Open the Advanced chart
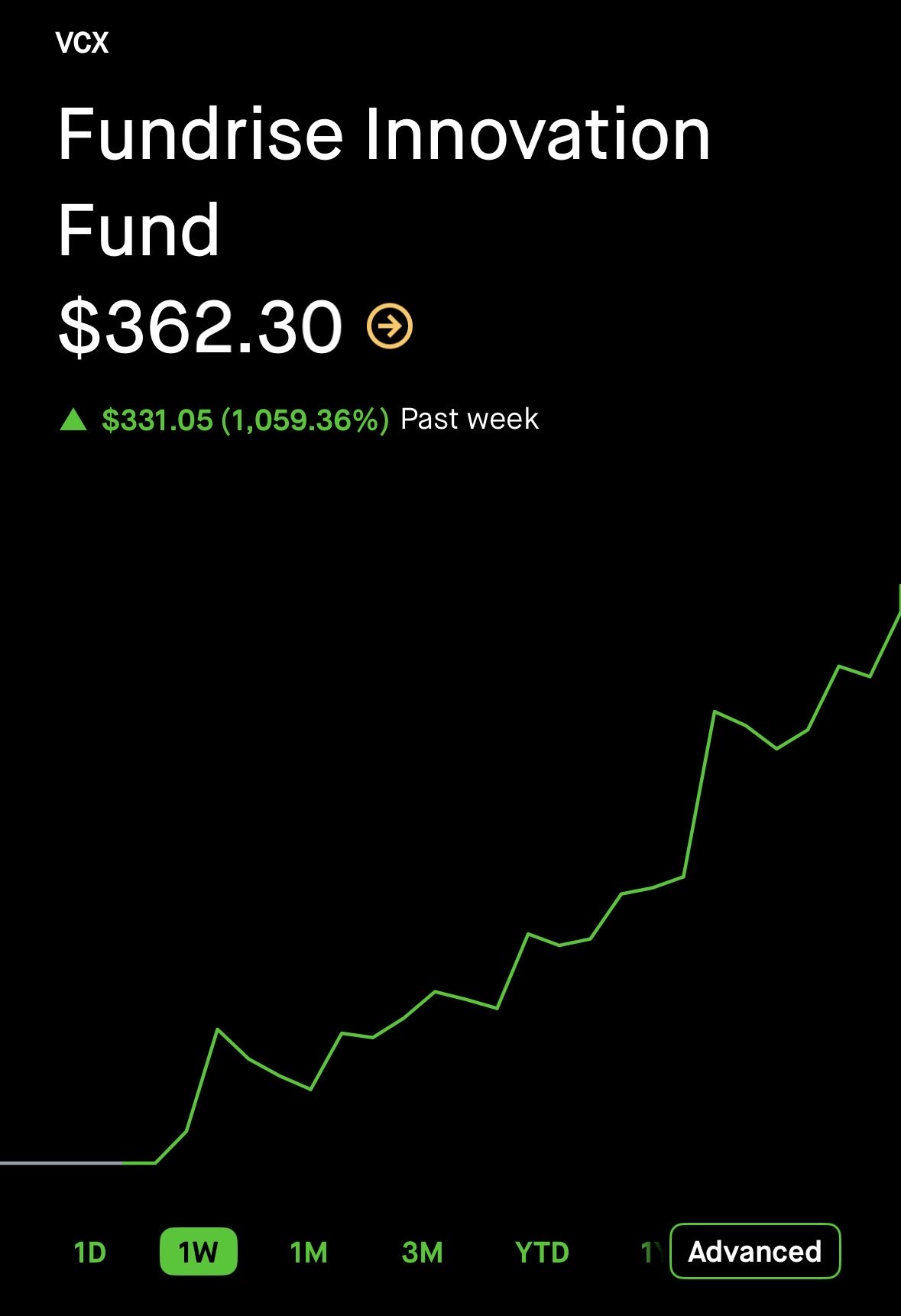Image resolution: width=901 pixels, height=1316 pixels. (754, 1252)
